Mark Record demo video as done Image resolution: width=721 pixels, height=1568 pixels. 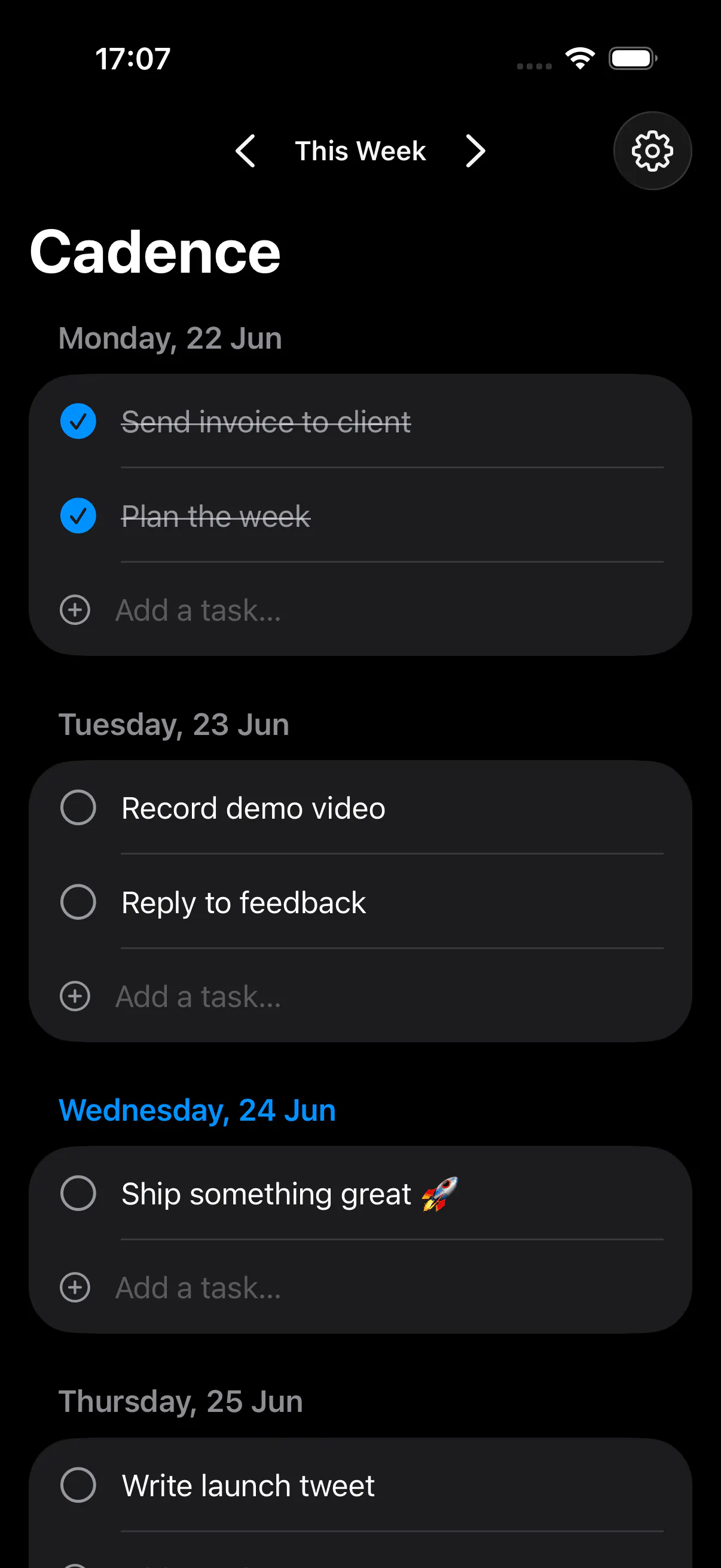tap(78, 808)
